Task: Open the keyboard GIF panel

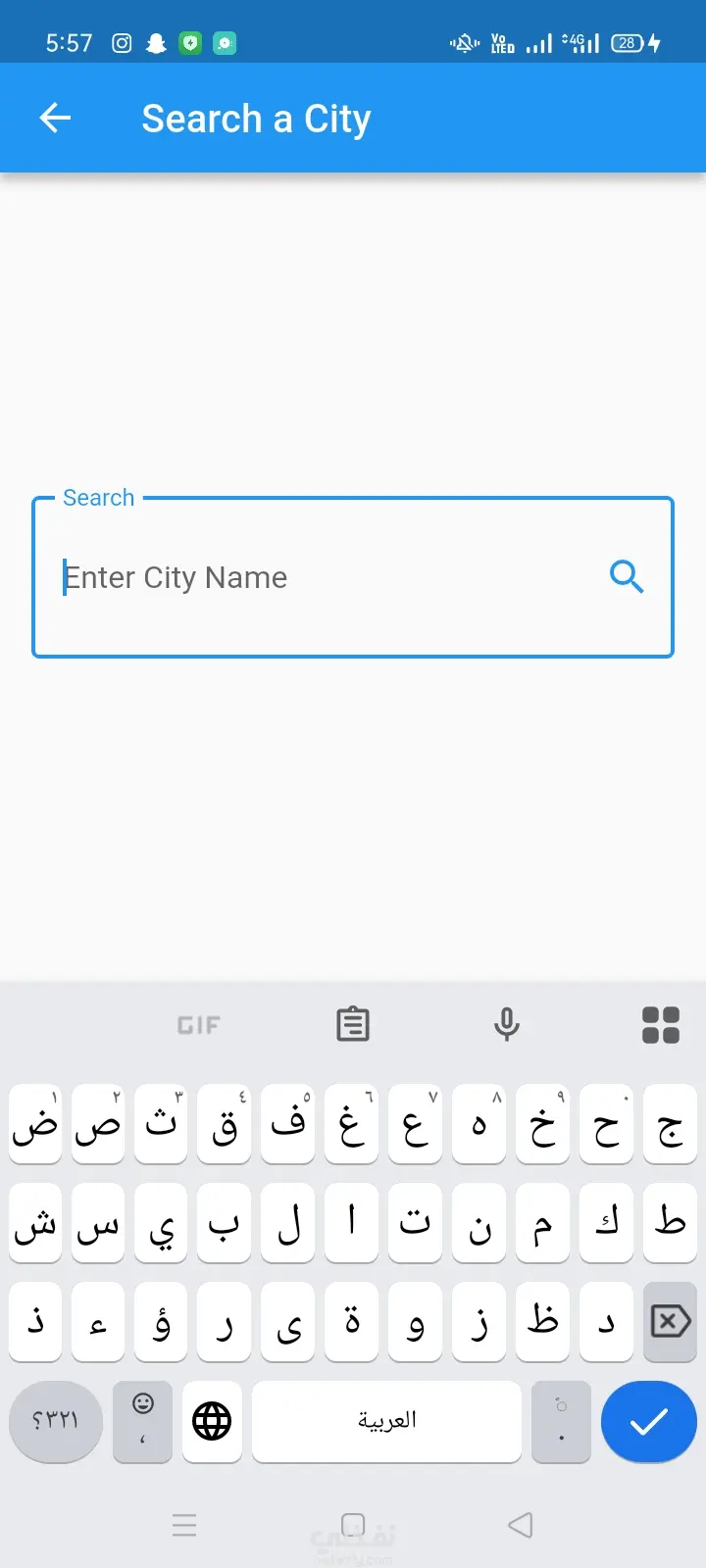Action: [199, 1025]
